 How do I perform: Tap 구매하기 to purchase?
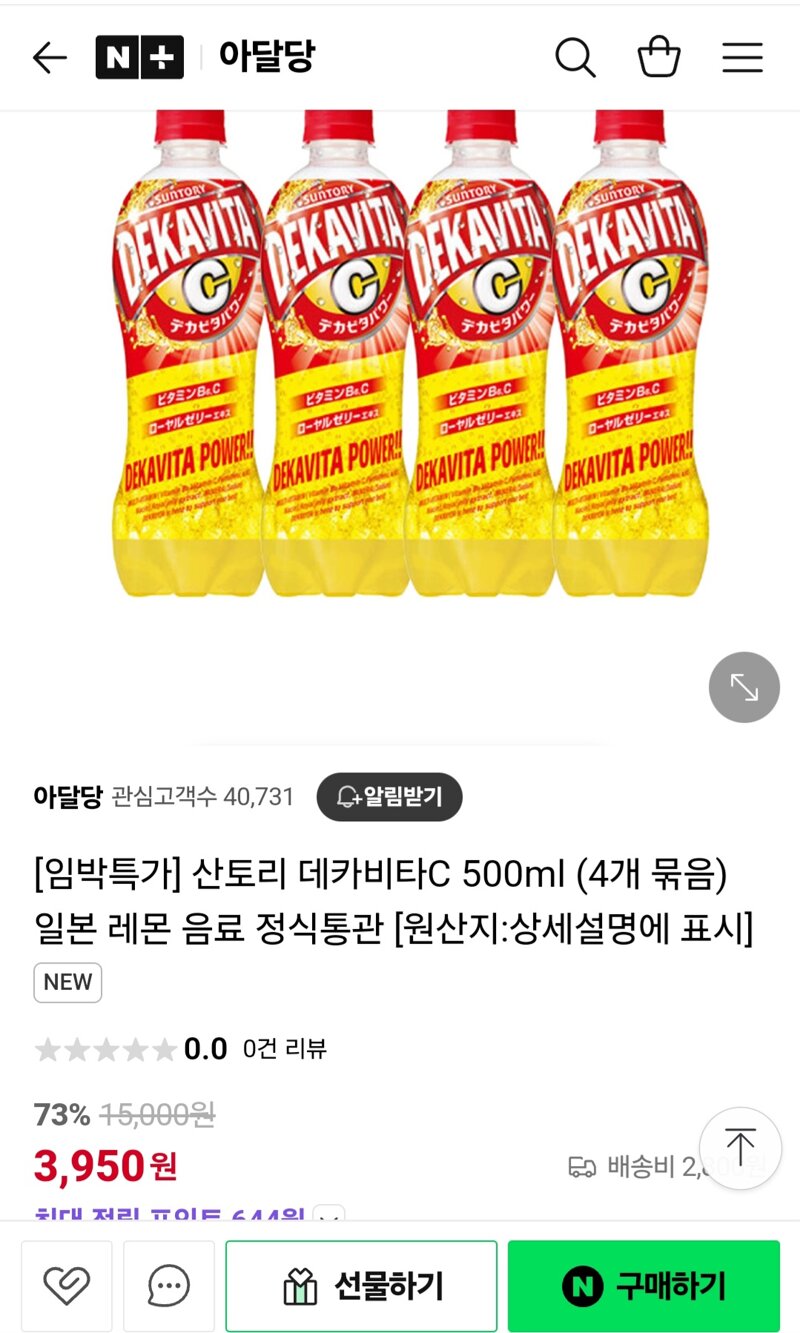[643, 1285]
